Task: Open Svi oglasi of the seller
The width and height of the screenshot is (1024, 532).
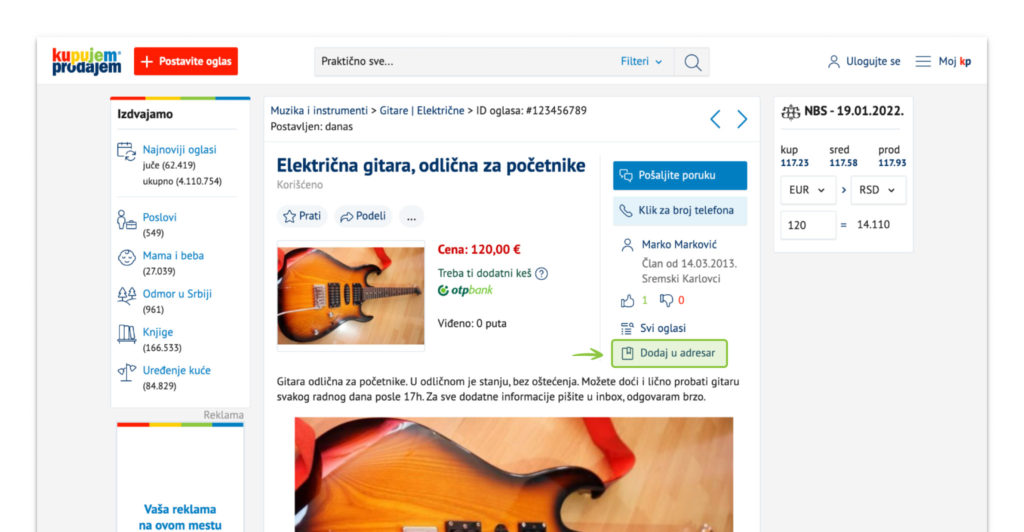Action: click(x=662, y=328)
